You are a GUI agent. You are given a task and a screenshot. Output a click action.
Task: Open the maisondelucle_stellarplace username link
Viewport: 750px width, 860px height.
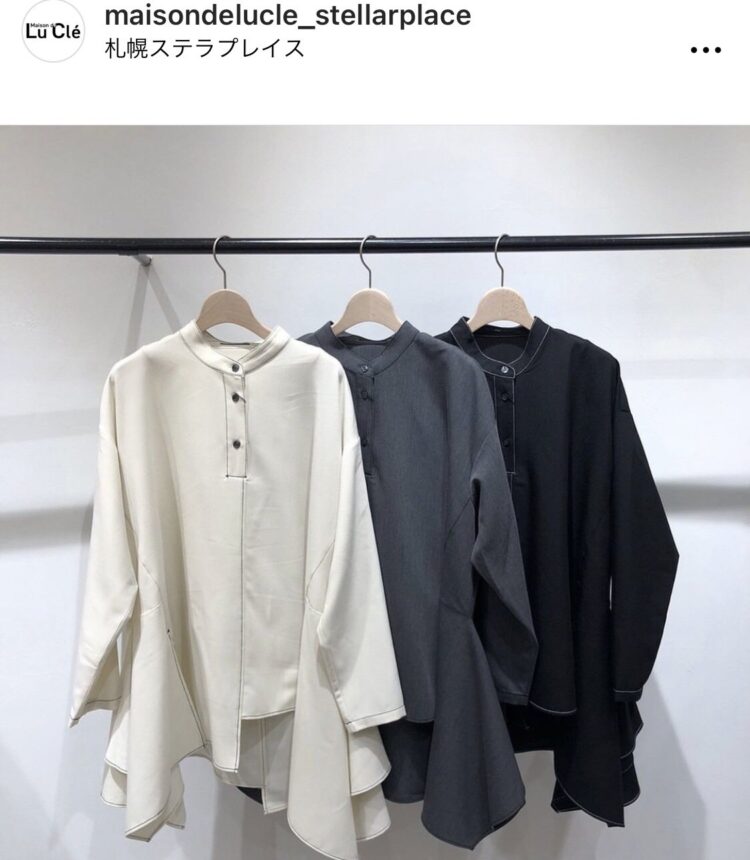coord(287,16)
